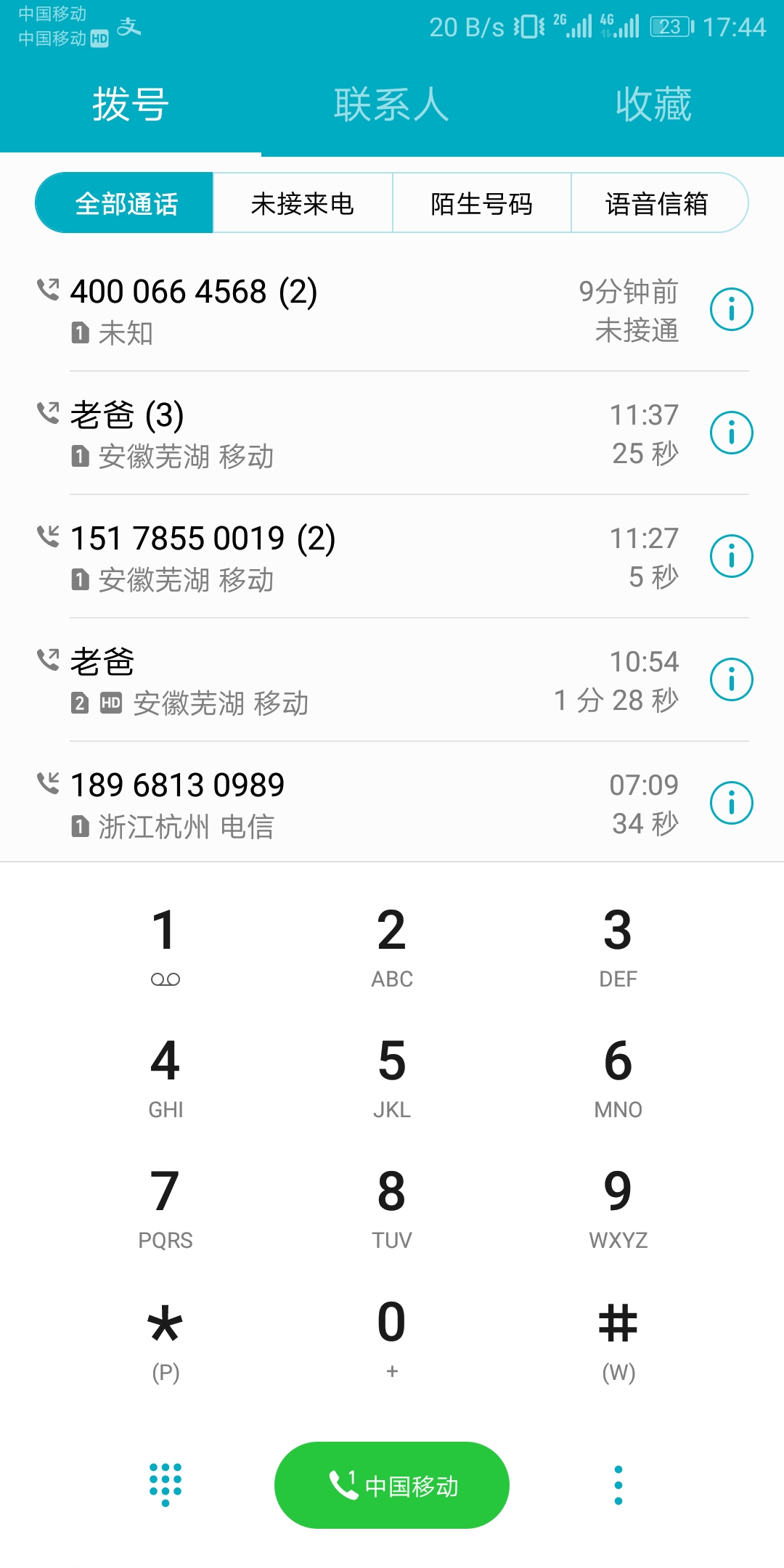Hide the dial pad with keypad icon
This screenshot has width=784, height=1568.
point(166,1485)
